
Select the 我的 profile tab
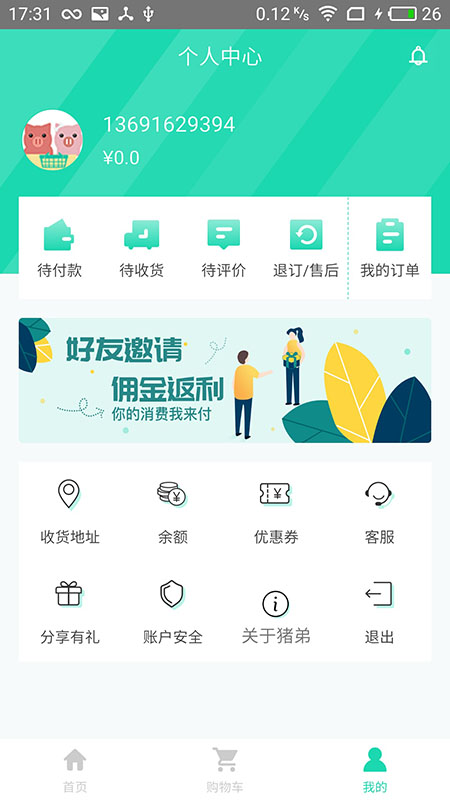pos(375,769)
